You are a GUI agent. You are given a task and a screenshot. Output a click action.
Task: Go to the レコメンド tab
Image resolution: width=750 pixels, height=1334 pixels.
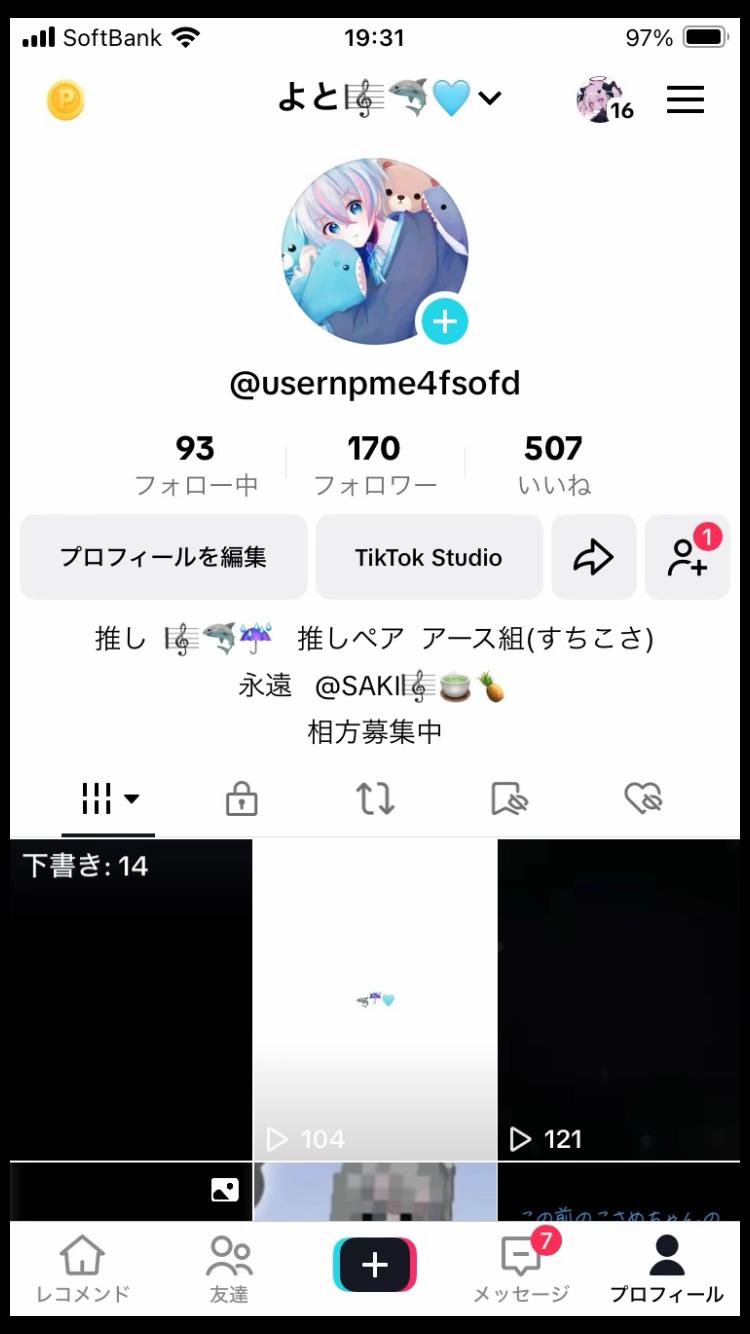click(82, 1268)
